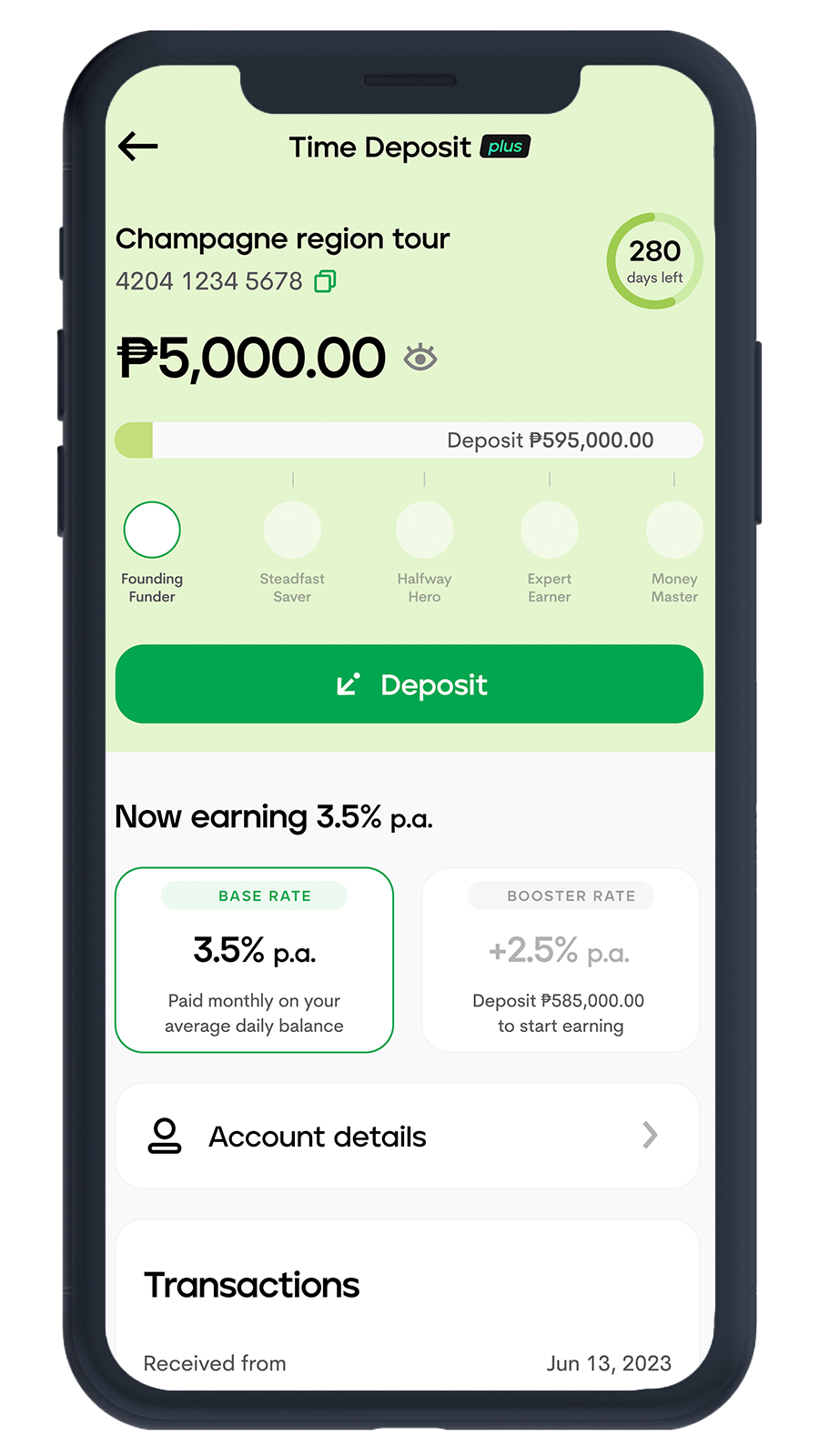Hide the balance with the eye icon

point(420,358)
